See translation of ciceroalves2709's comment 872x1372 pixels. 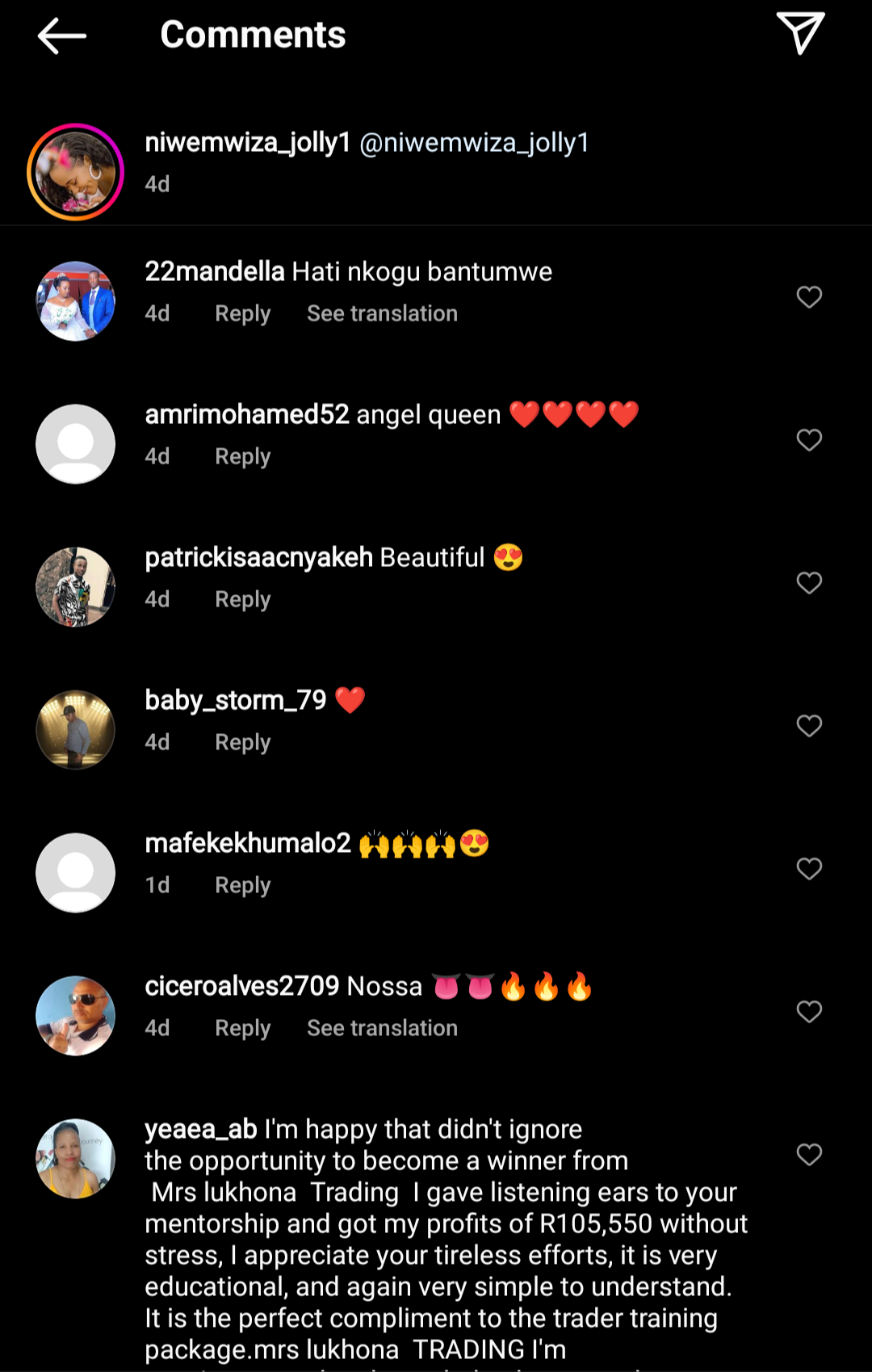point(382,1028)
